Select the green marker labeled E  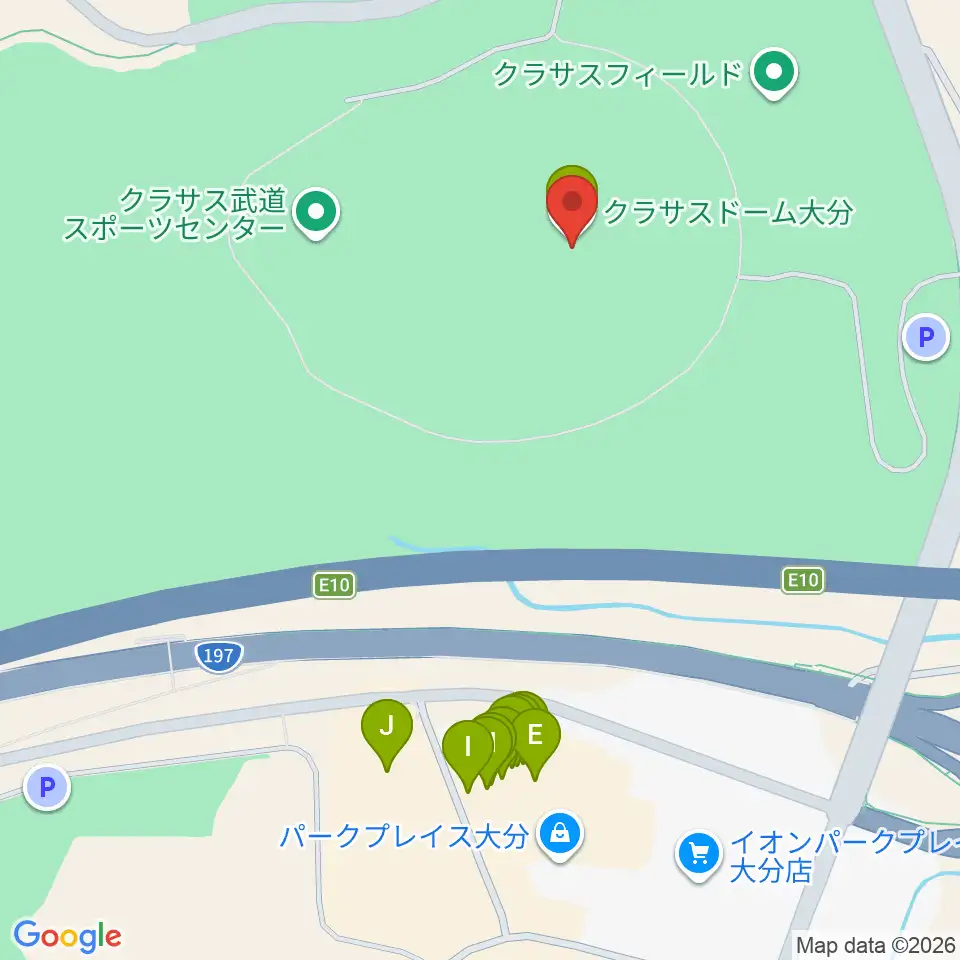coord(535,743)
